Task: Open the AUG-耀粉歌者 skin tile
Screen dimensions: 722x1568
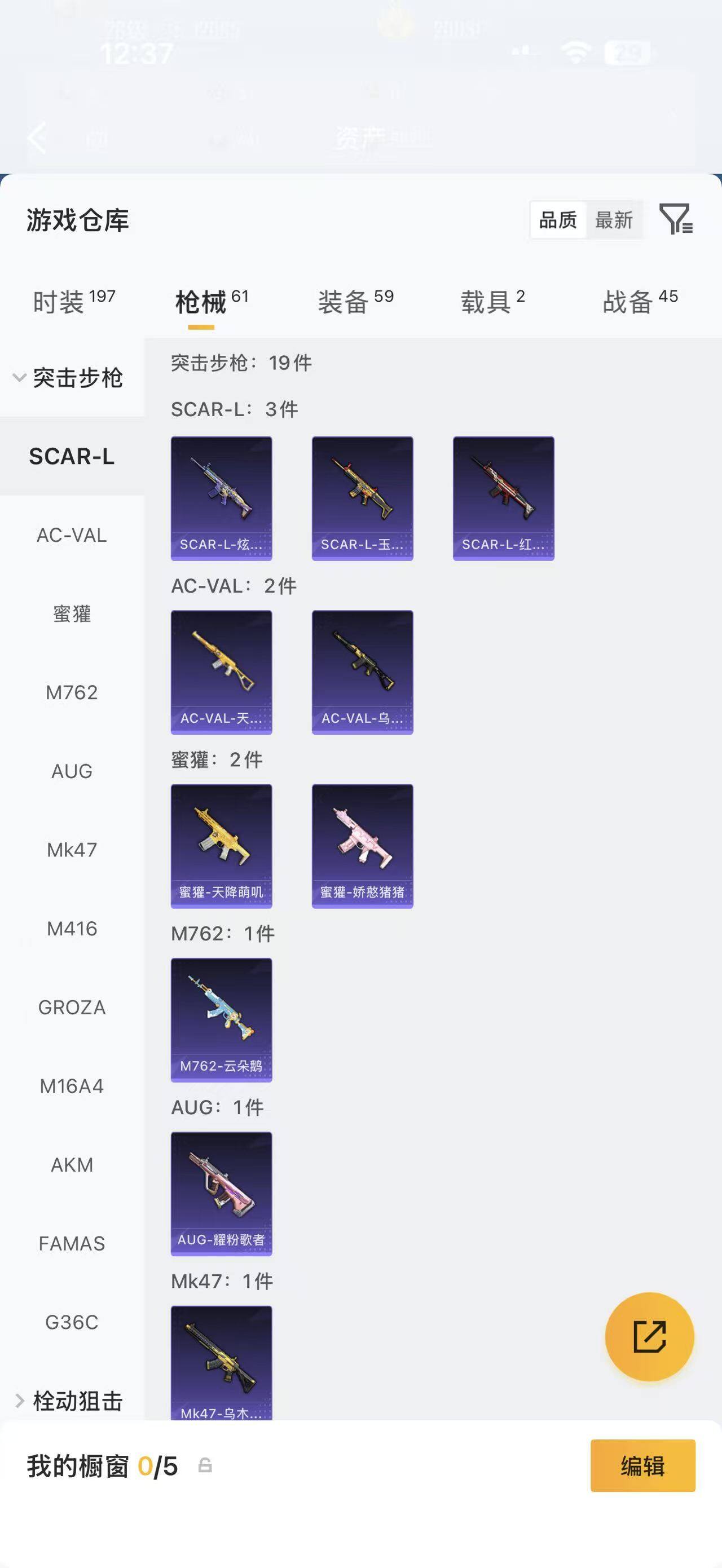Action: click(222, 1194)
